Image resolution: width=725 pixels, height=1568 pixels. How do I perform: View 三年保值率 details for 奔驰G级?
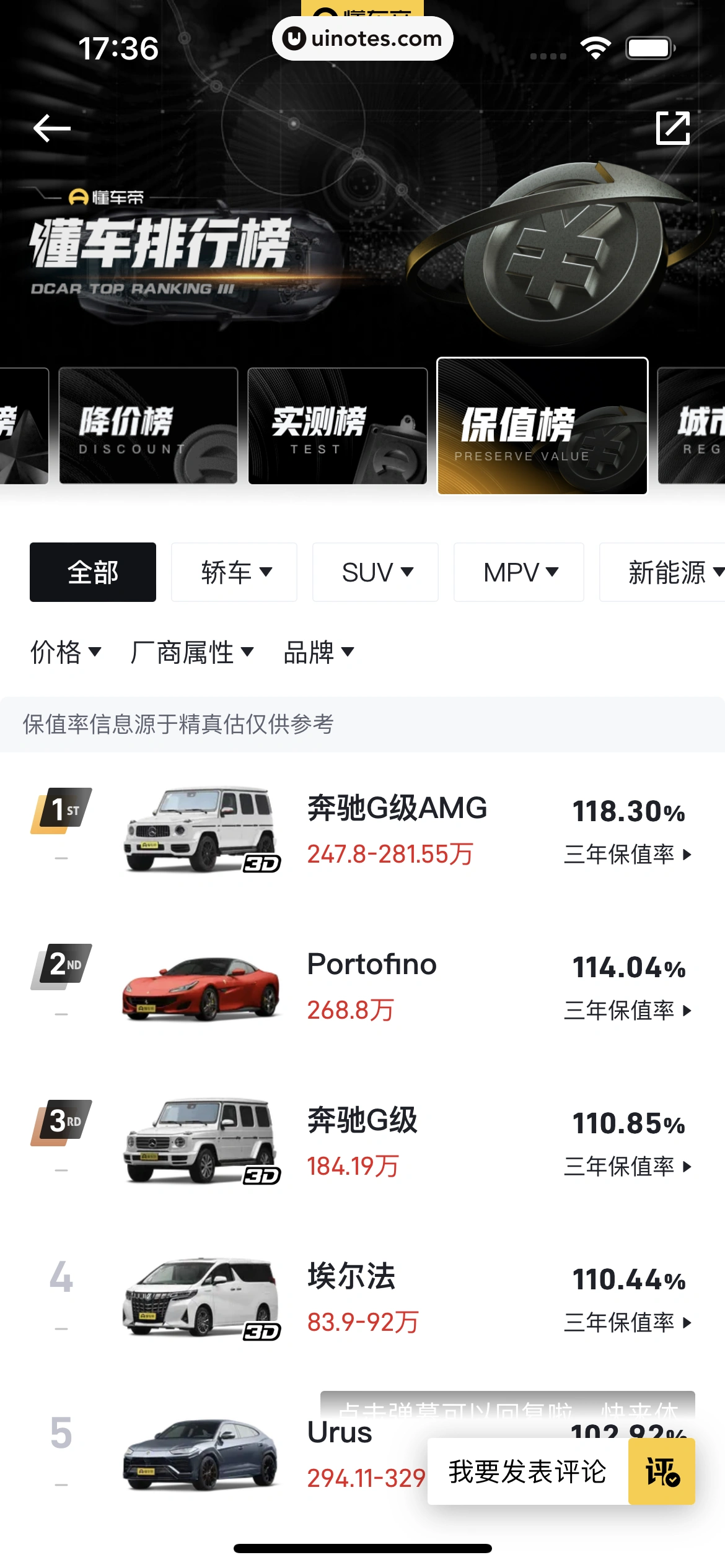627,1167
